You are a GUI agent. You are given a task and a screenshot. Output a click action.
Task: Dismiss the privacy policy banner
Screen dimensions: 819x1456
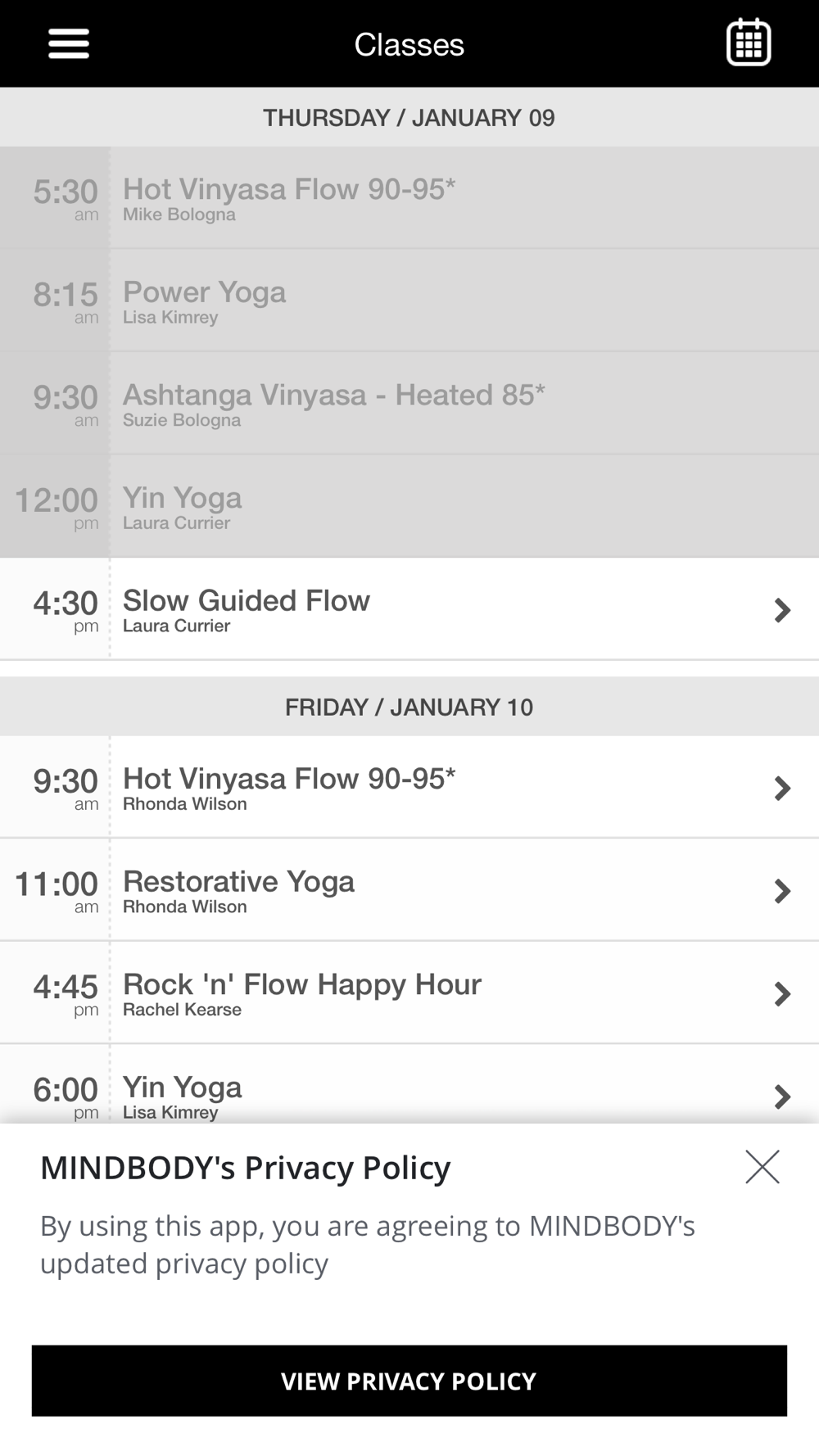762,1167
